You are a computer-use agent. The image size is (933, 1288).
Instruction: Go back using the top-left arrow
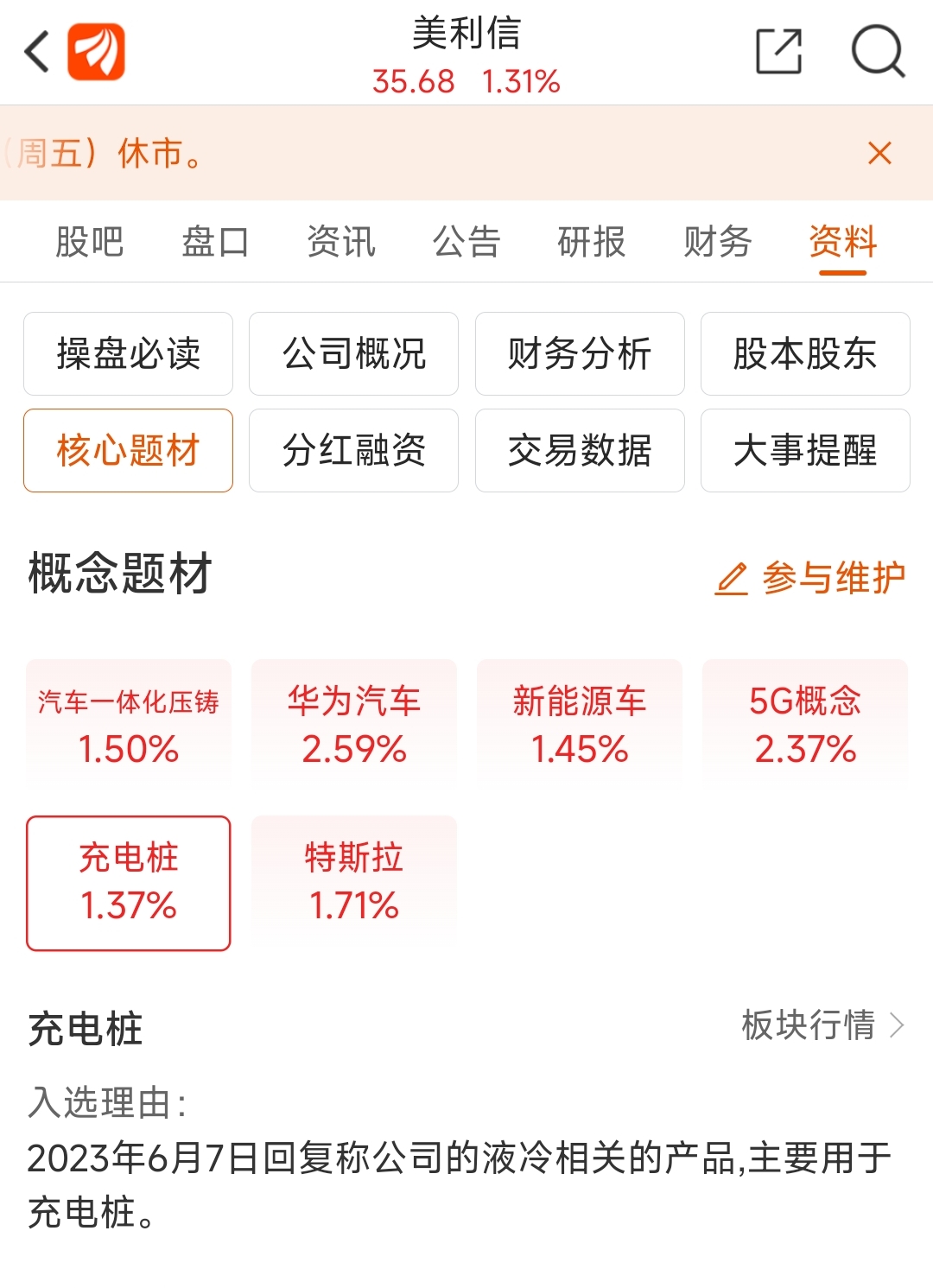(36, 52)
